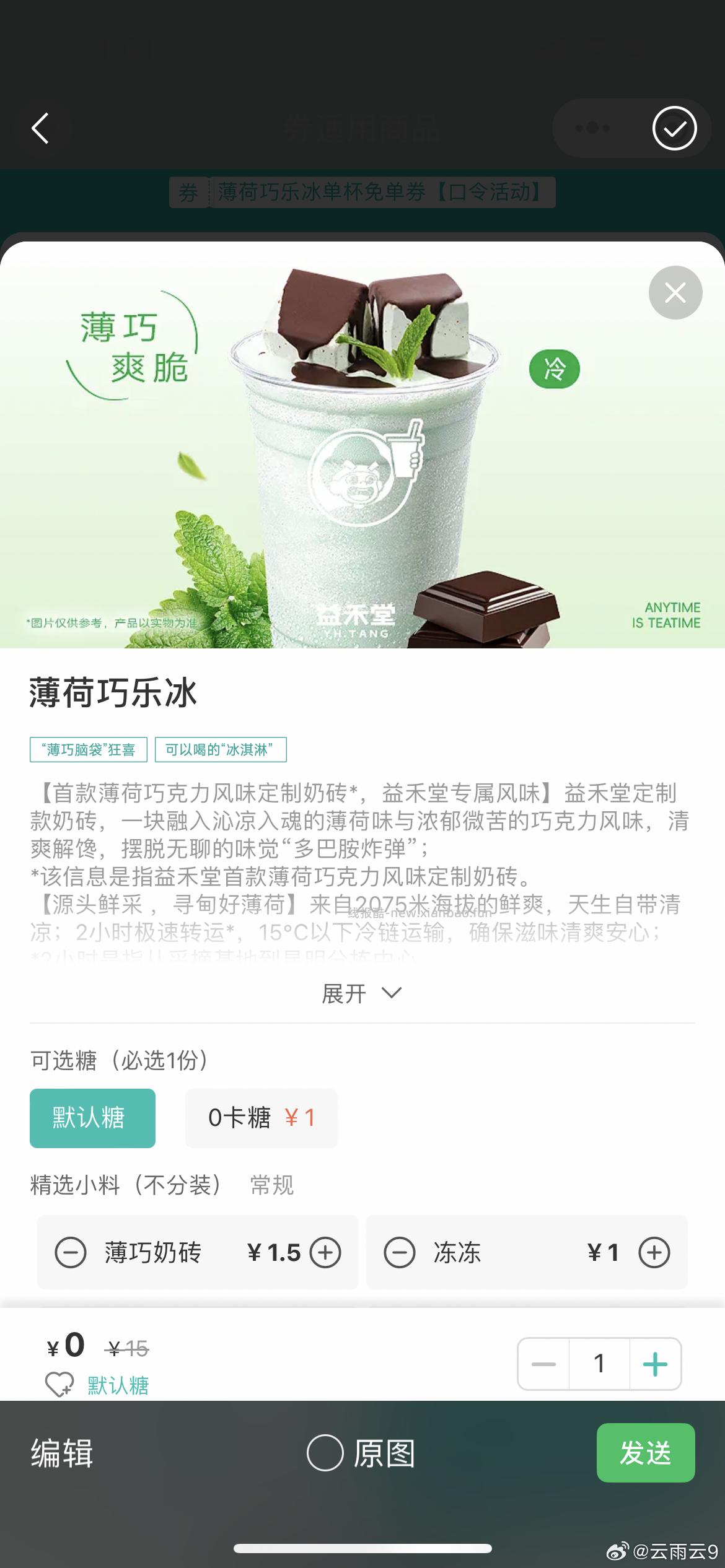Add 冻冻 topping with its plus icon
The image size is (725, 1568).
point(655,1253)
